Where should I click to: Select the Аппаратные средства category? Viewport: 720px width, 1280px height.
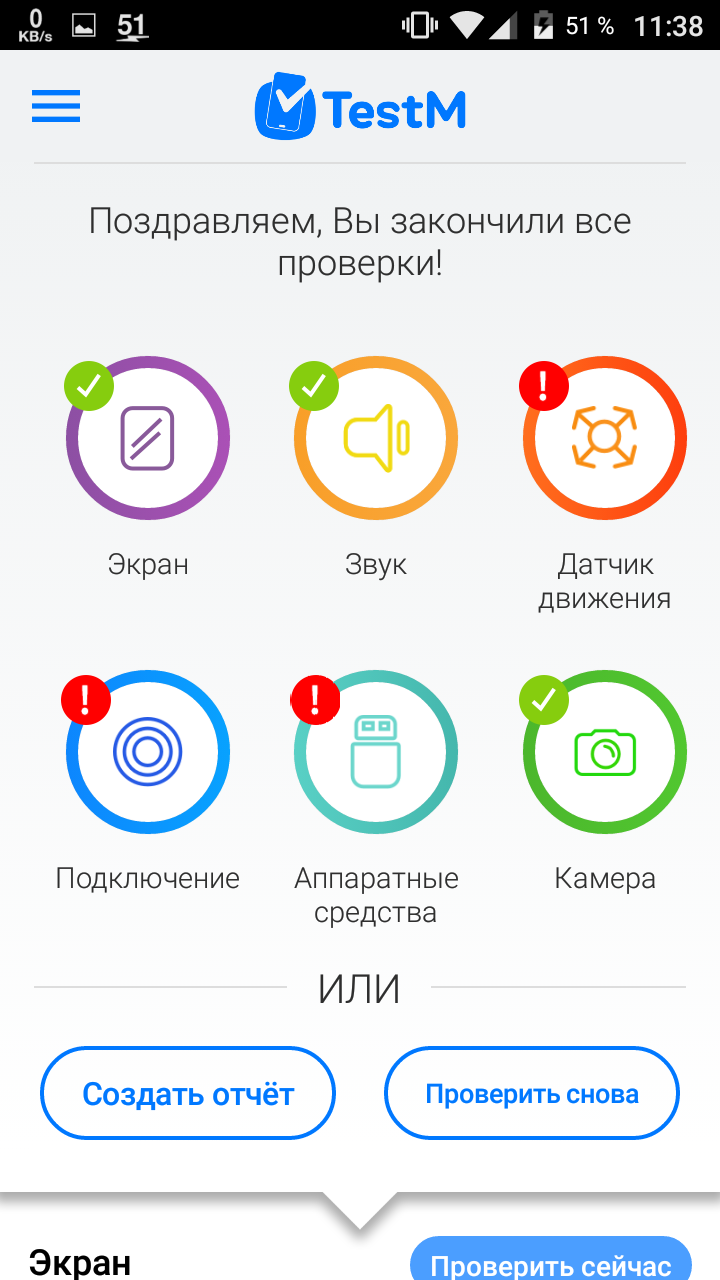click(x=376, y=752)
